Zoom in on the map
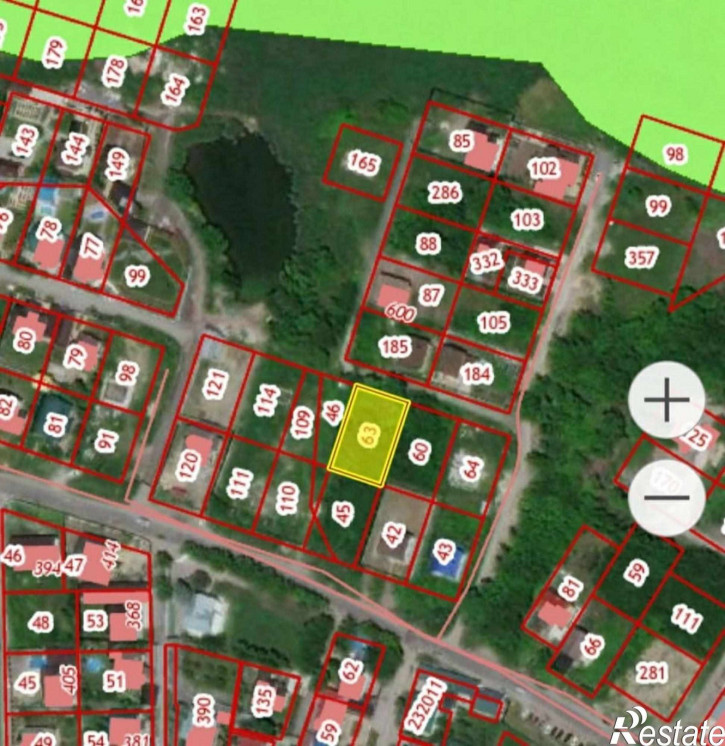725x746 pixels. 666,400
